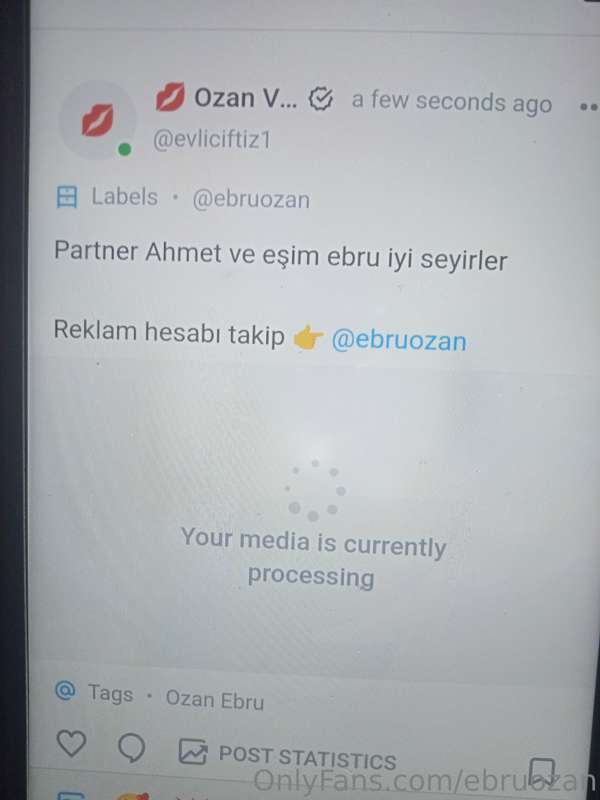View Post Statistics
Image resolution: width=600 pixels, height=800 pixels.
(x=288, y=756)
